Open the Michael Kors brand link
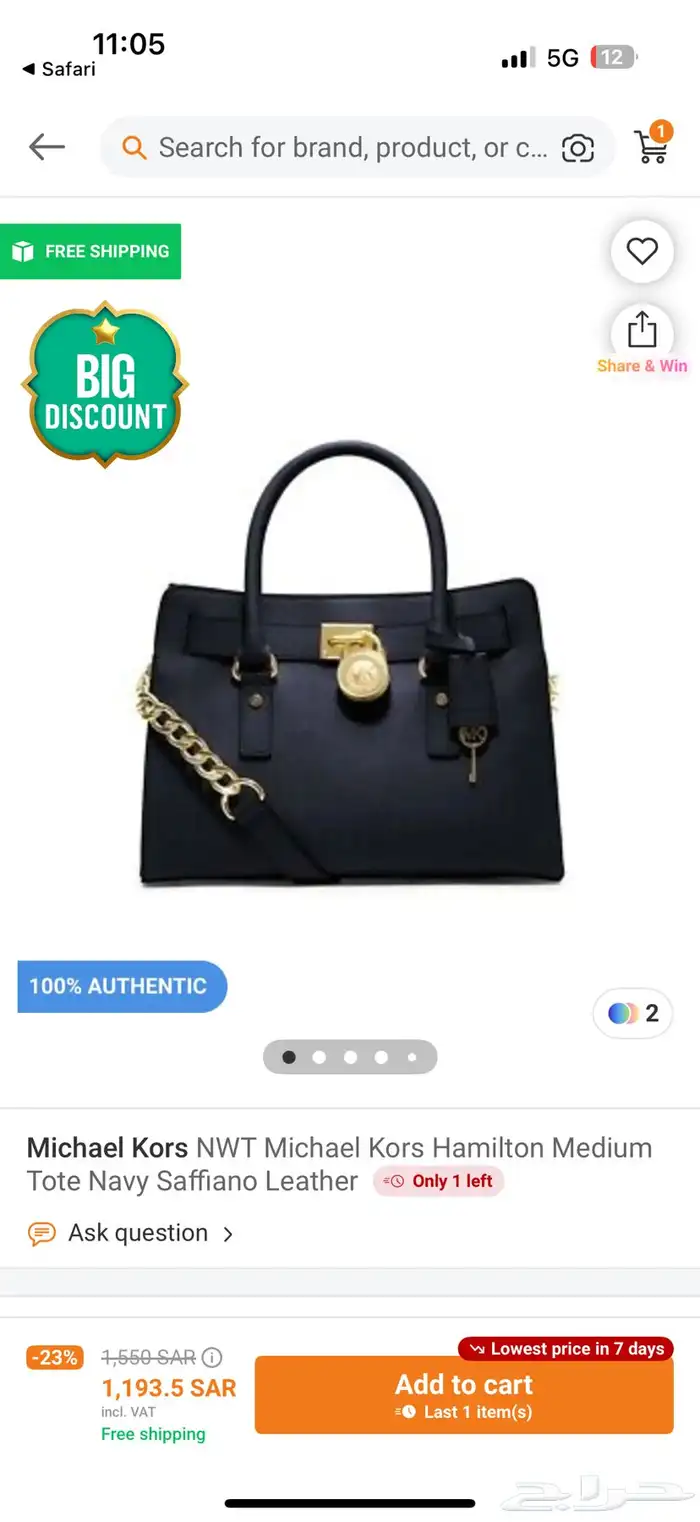Viewport: 700px width, 1522px height. tap(107, 1147)
